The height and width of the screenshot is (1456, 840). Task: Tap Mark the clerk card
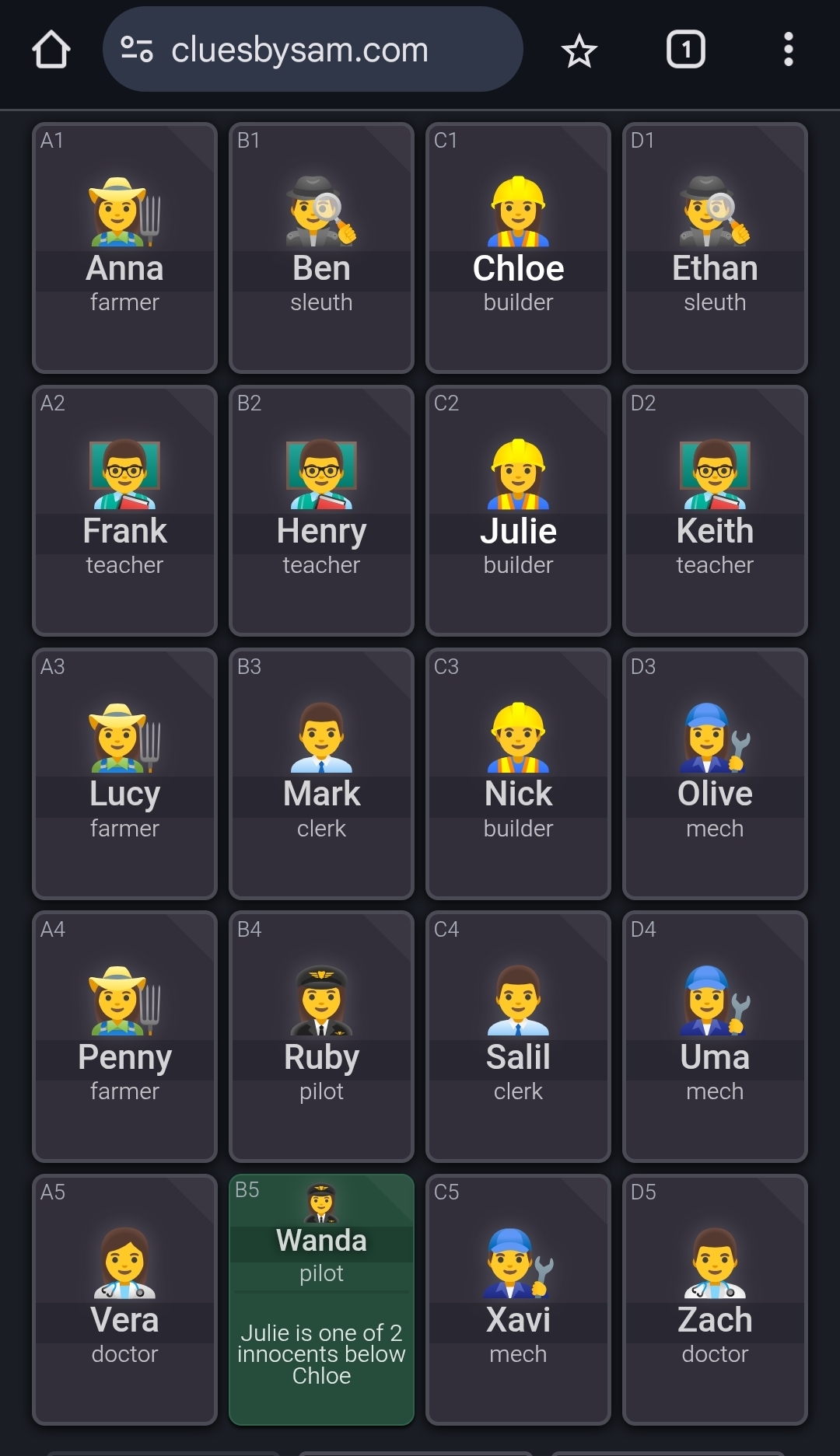click(321, 773)
